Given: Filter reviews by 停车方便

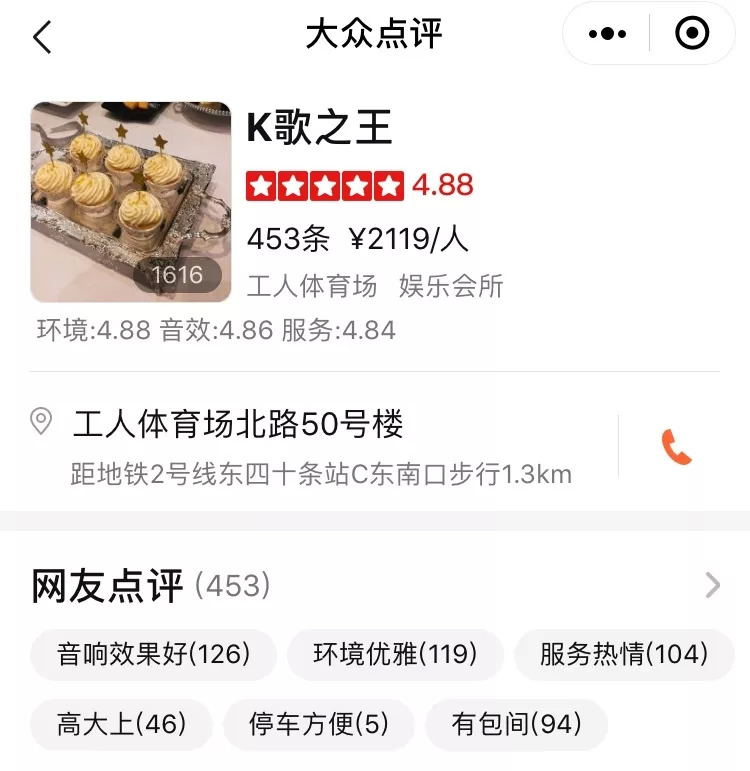Looking at the screenshot, I should pos(318,724).
